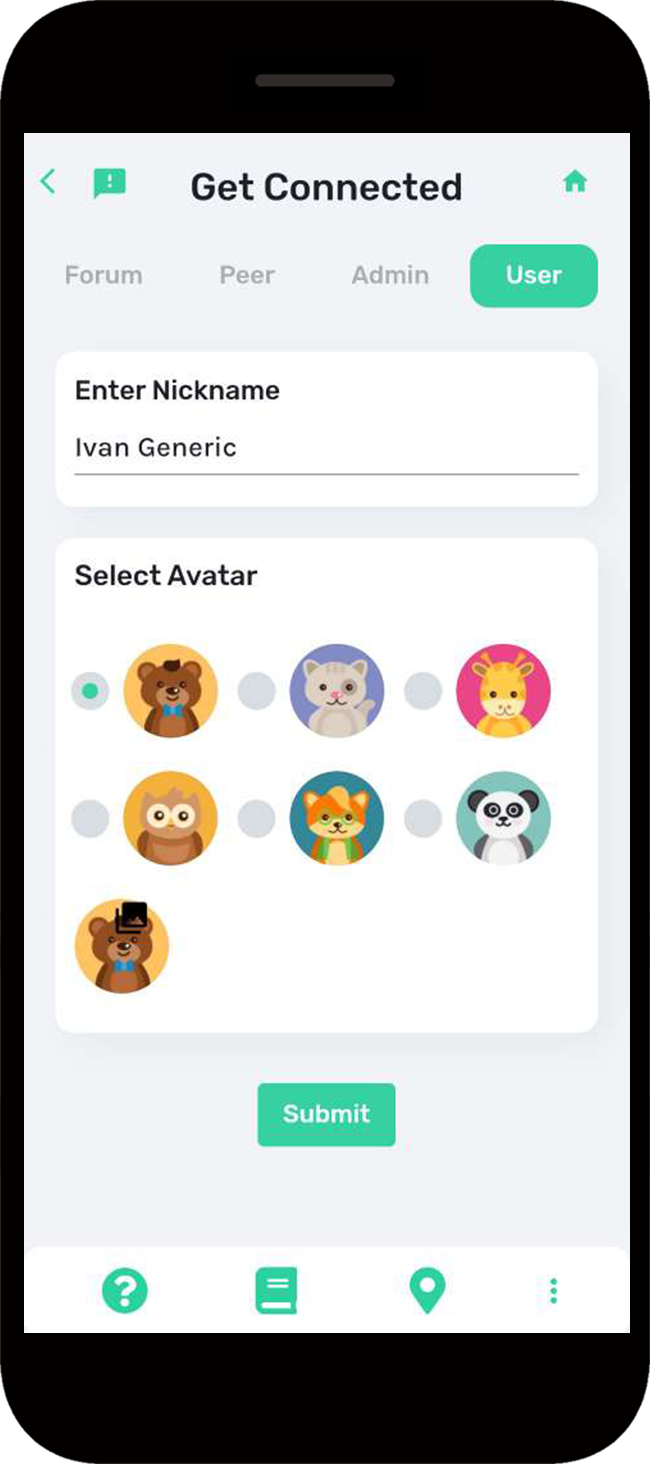Image resolution: width=650 pixels, height=1464 pixels.
Task: Submit the nickname and avatar
Action: pos(326,1114)
